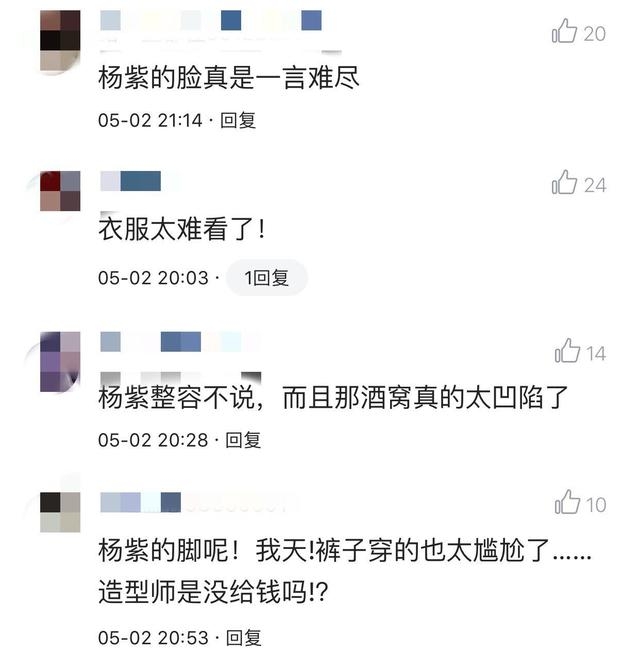Open avatar of the '衣服太难看了' commenter

tap(59, 191)
